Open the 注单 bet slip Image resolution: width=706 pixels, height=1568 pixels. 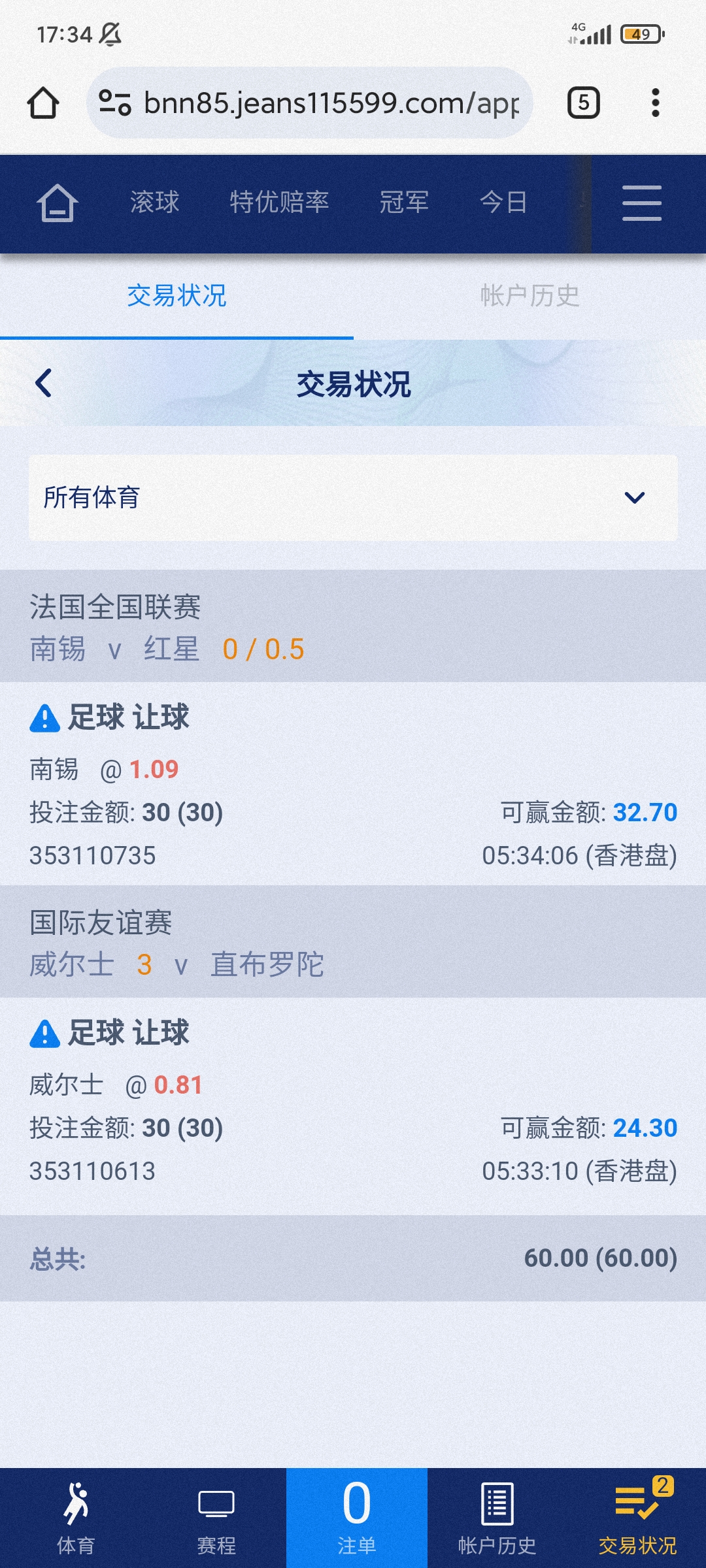357,1517
